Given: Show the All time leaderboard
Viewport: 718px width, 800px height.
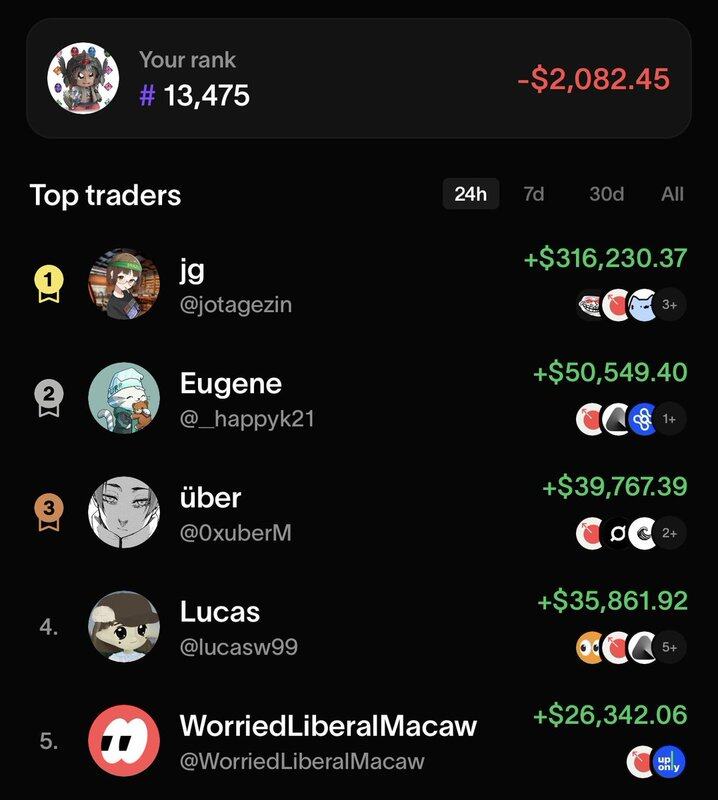Looking at the screenshot, I should click(672, 194).
